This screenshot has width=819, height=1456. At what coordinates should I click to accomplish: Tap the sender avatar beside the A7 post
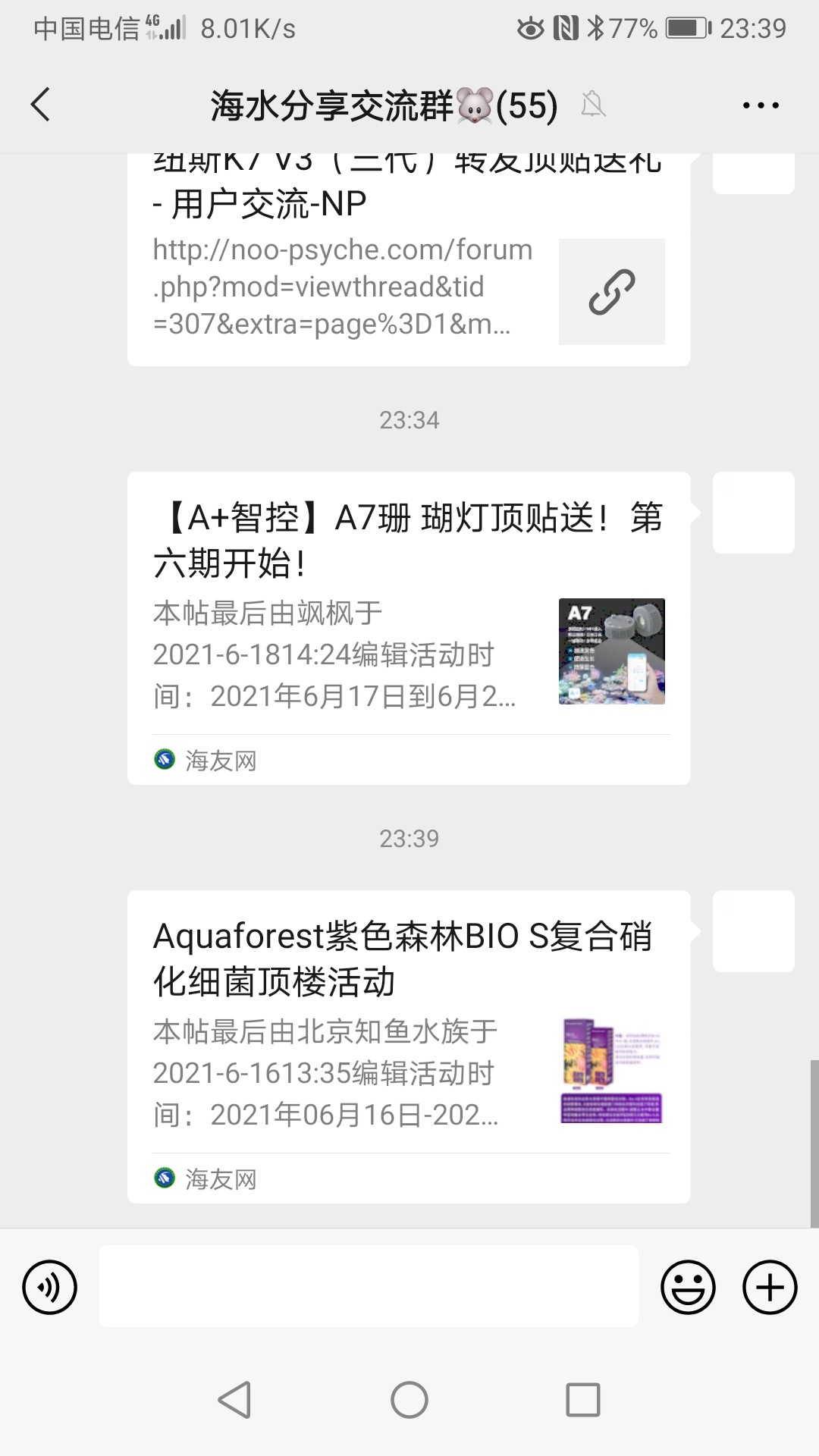click(753, 513)
